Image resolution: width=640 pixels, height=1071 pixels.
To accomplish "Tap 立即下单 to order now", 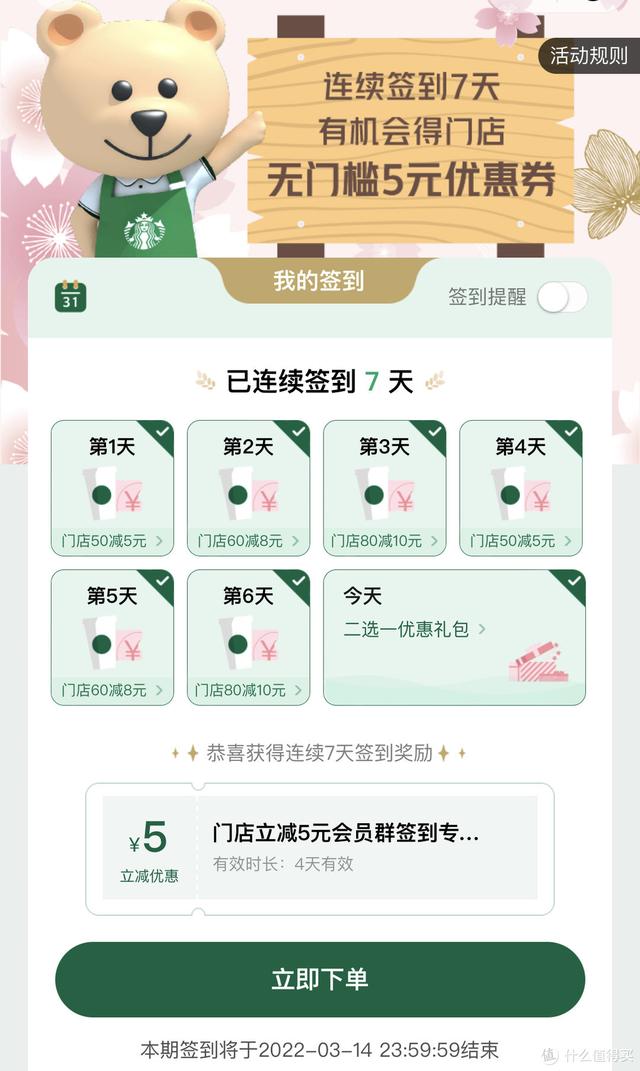I will (320, 979).
